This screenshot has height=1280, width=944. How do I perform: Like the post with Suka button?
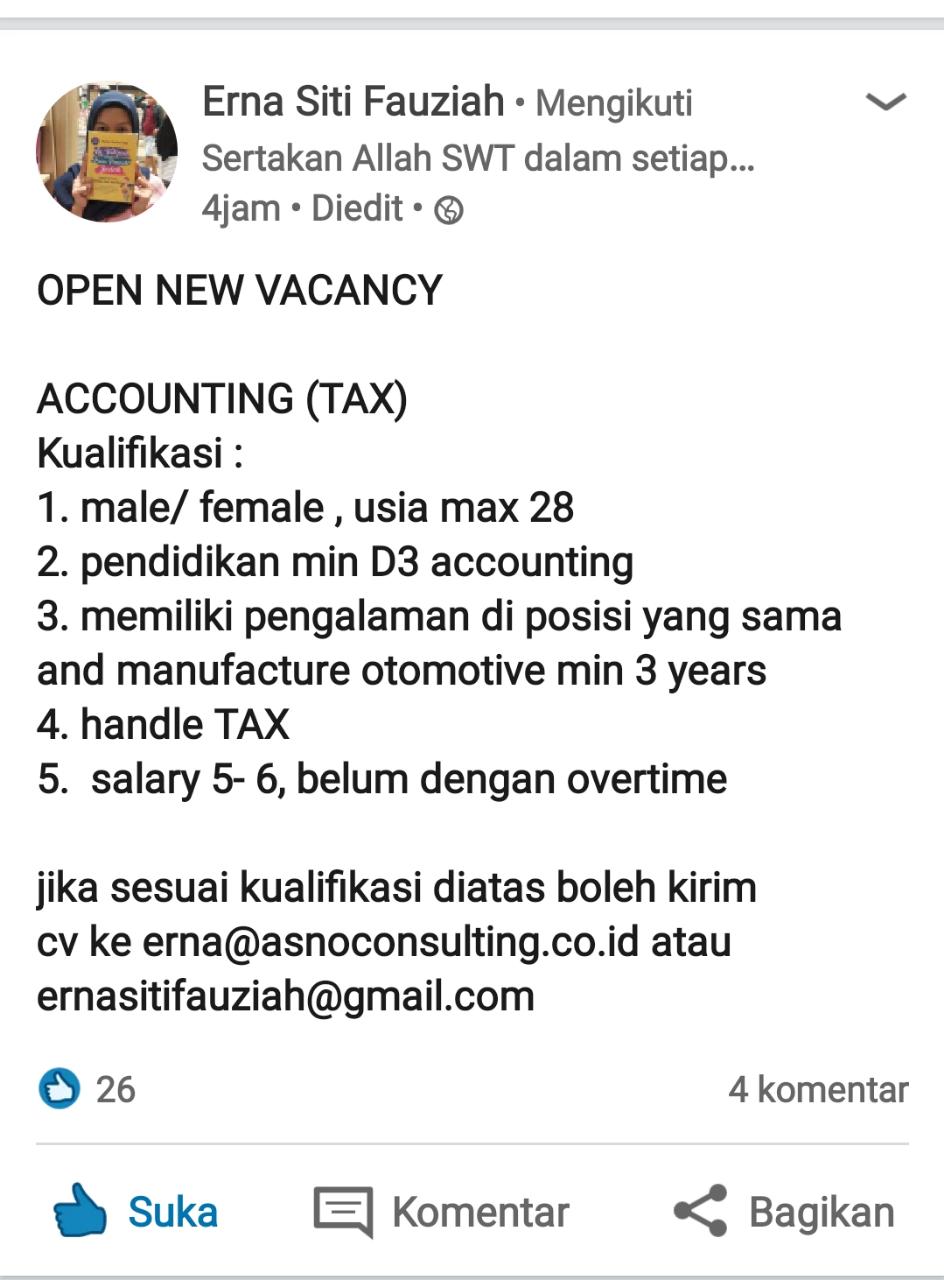[x=136, y=1212]
